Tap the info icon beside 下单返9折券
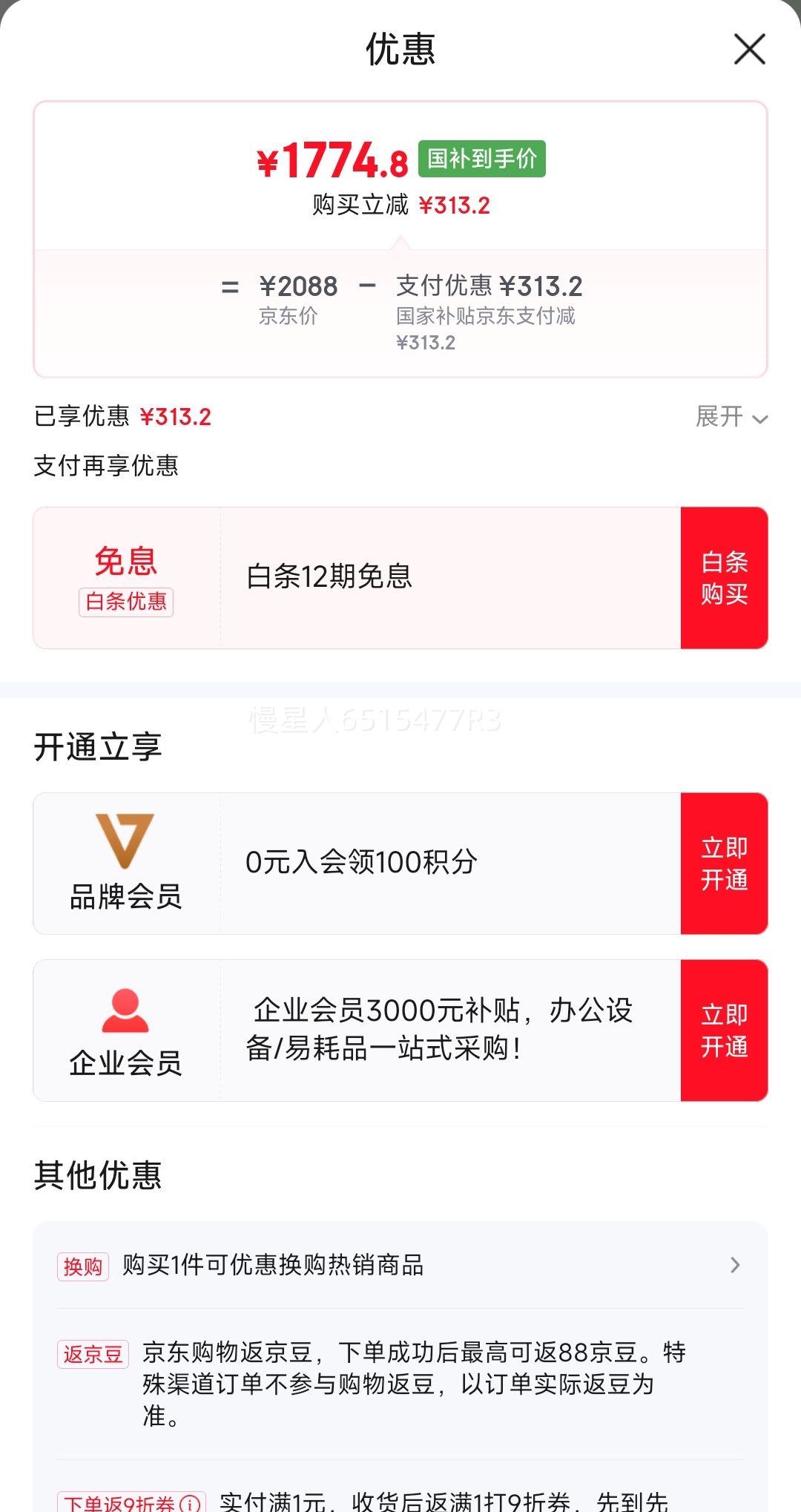 coord(191,1503)
